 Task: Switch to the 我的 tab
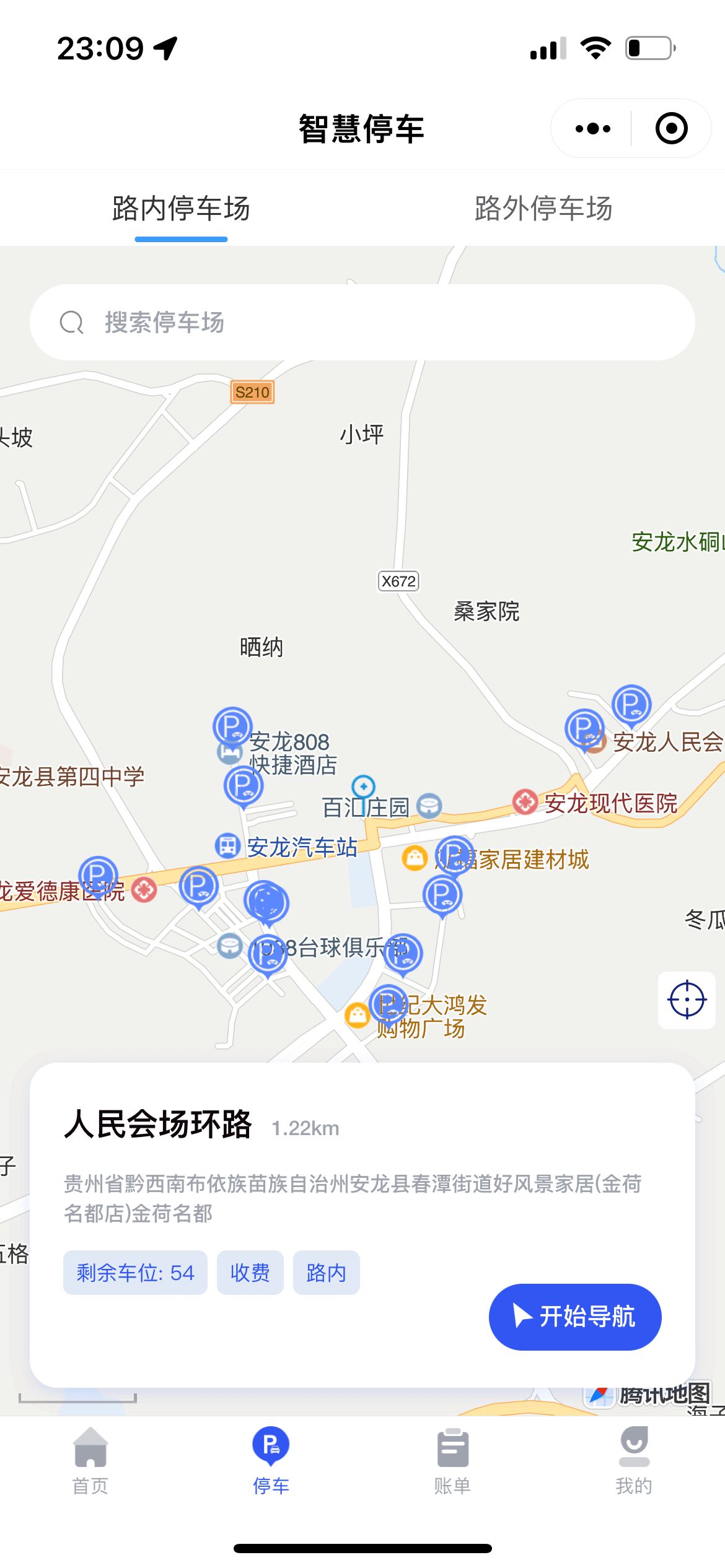634,1460
